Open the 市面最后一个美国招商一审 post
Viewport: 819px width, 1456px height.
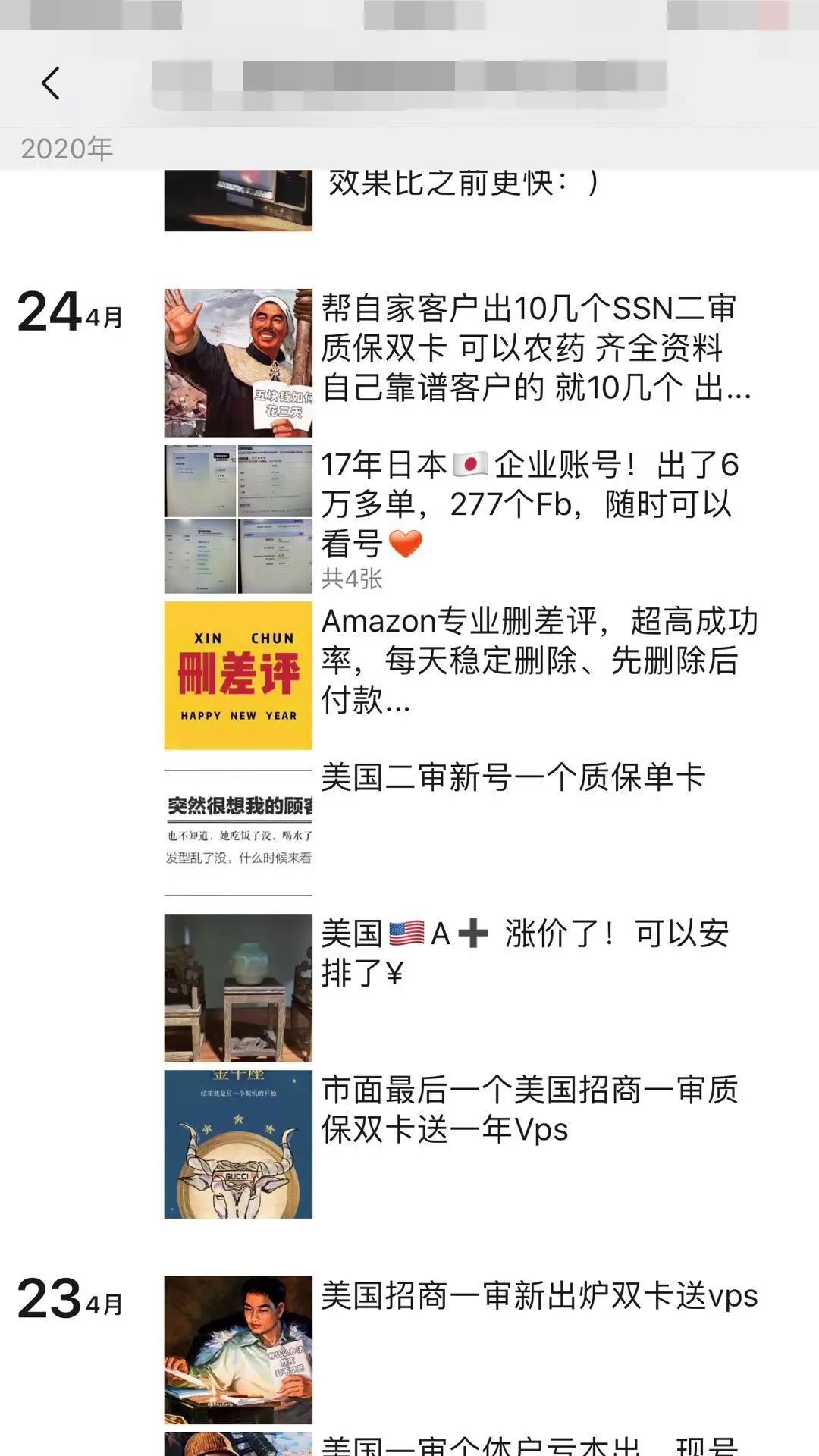529,1109
